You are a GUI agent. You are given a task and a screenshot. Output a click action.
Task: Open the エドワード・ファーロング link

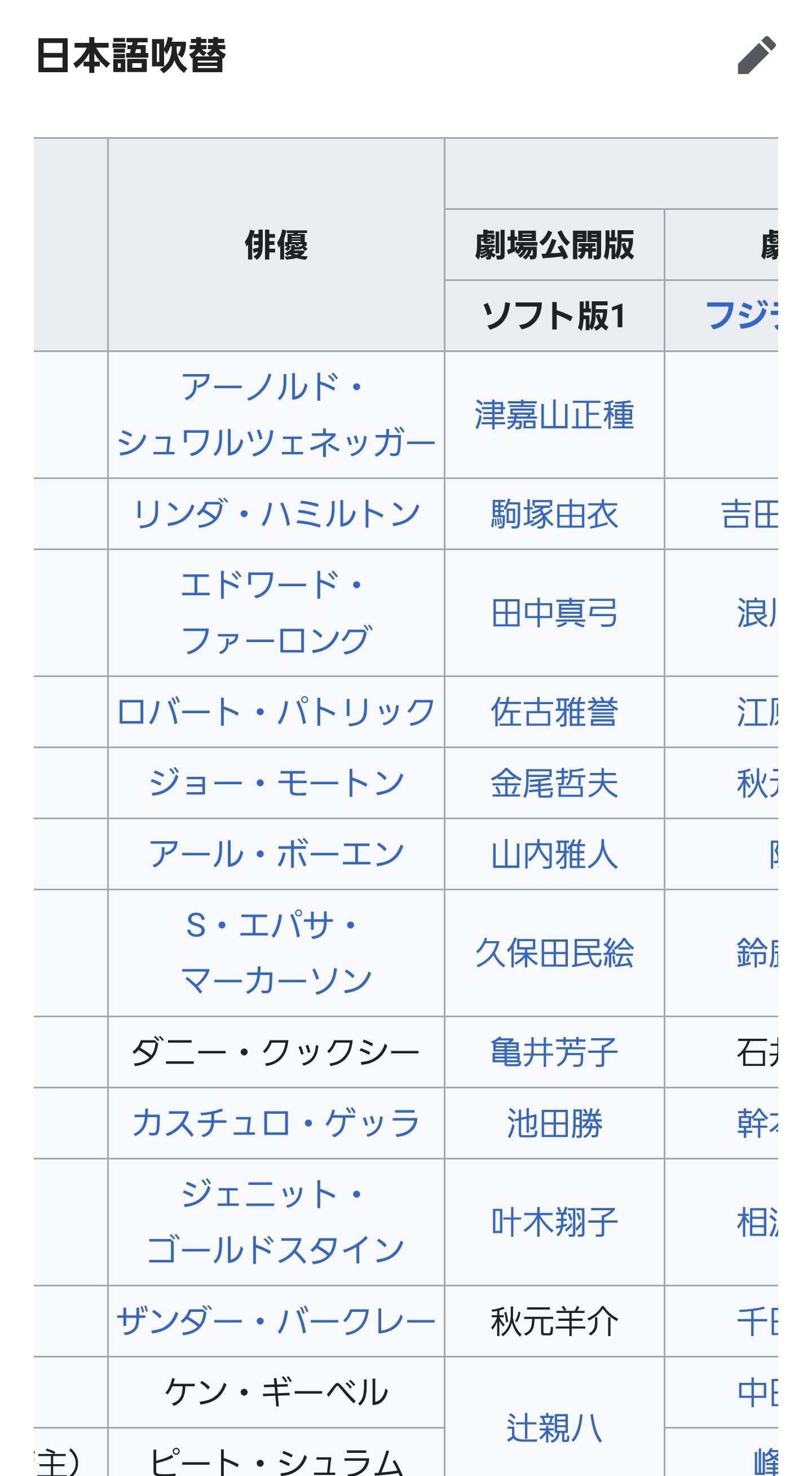(x=276, y=613)
